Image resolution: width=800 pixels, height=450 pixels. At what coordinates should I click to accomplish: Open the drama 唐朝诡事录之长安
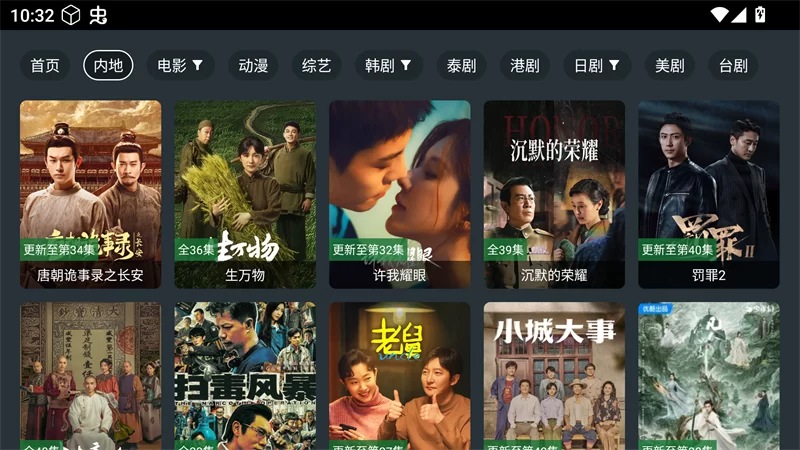pos(90,194)
